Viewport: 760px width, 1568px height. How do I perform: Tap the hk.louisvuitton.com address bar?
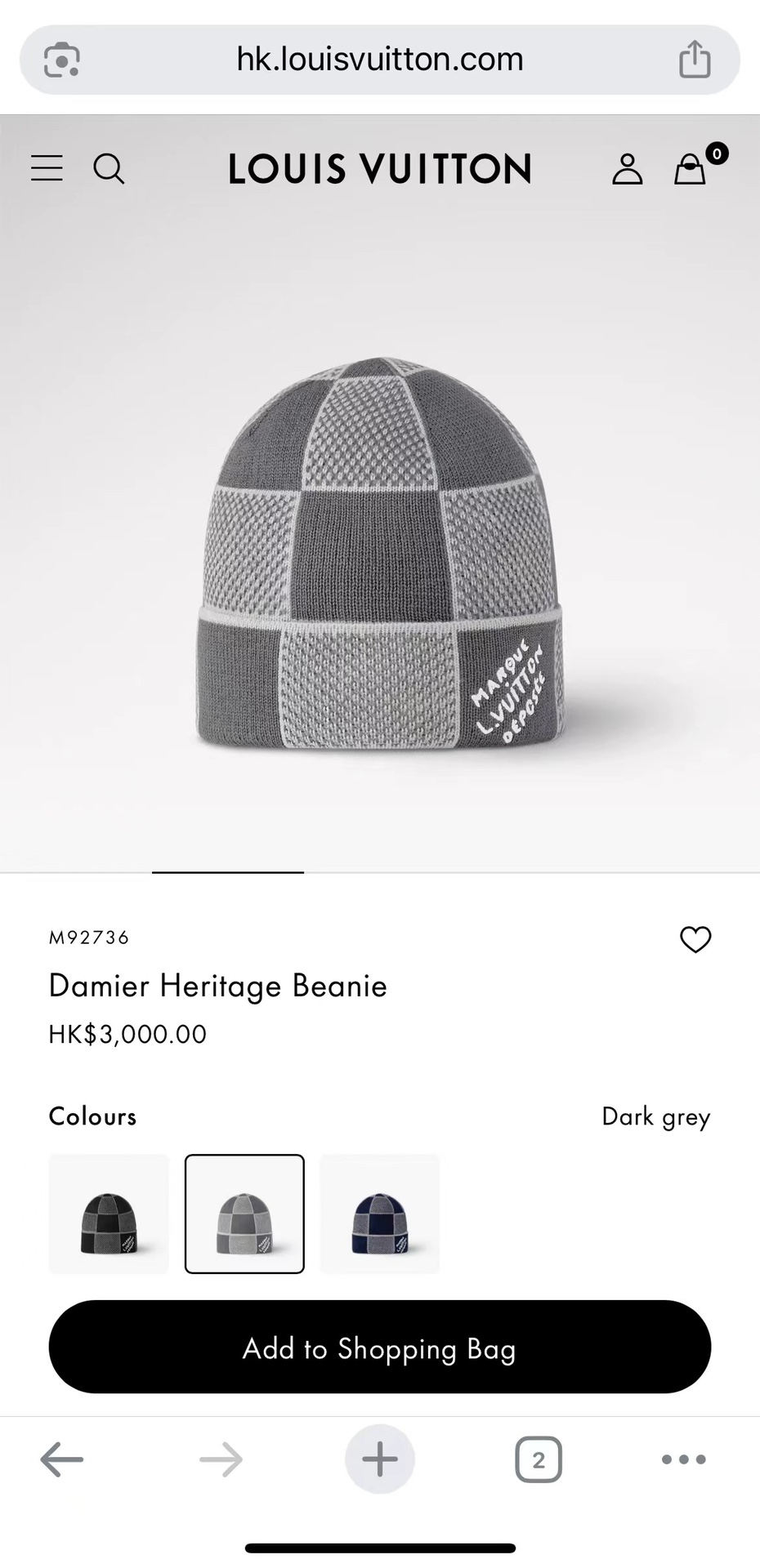(x=379, y=60)
